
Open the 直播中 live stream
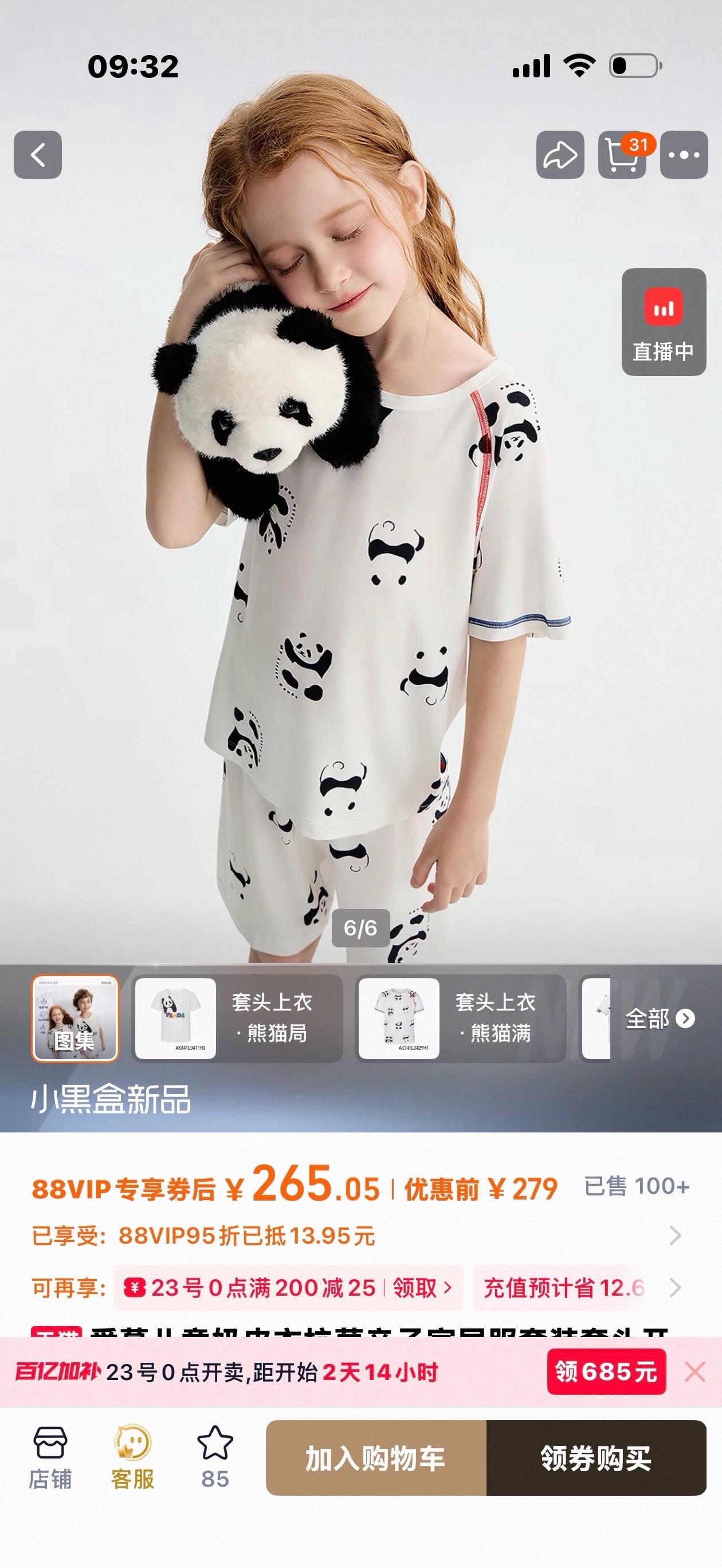click(664, 322)
